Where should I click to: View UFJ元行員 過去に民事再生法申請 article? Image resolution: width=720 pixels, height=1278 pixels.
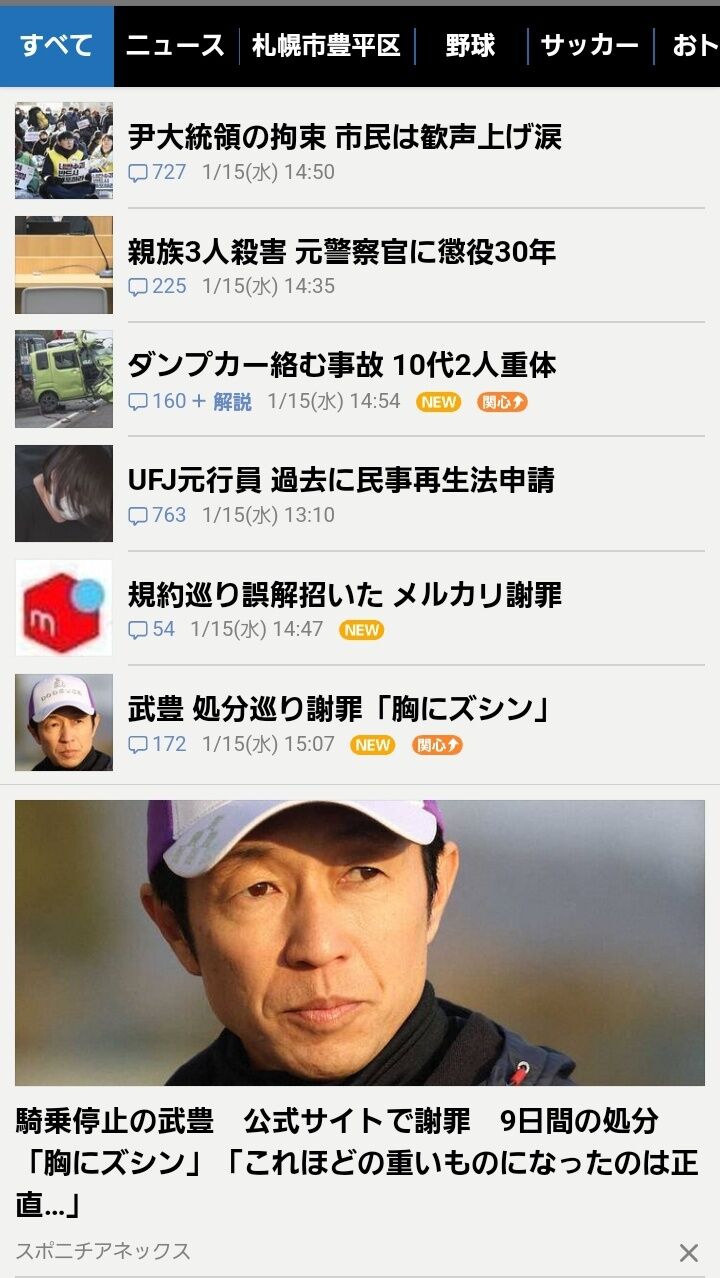340,481
